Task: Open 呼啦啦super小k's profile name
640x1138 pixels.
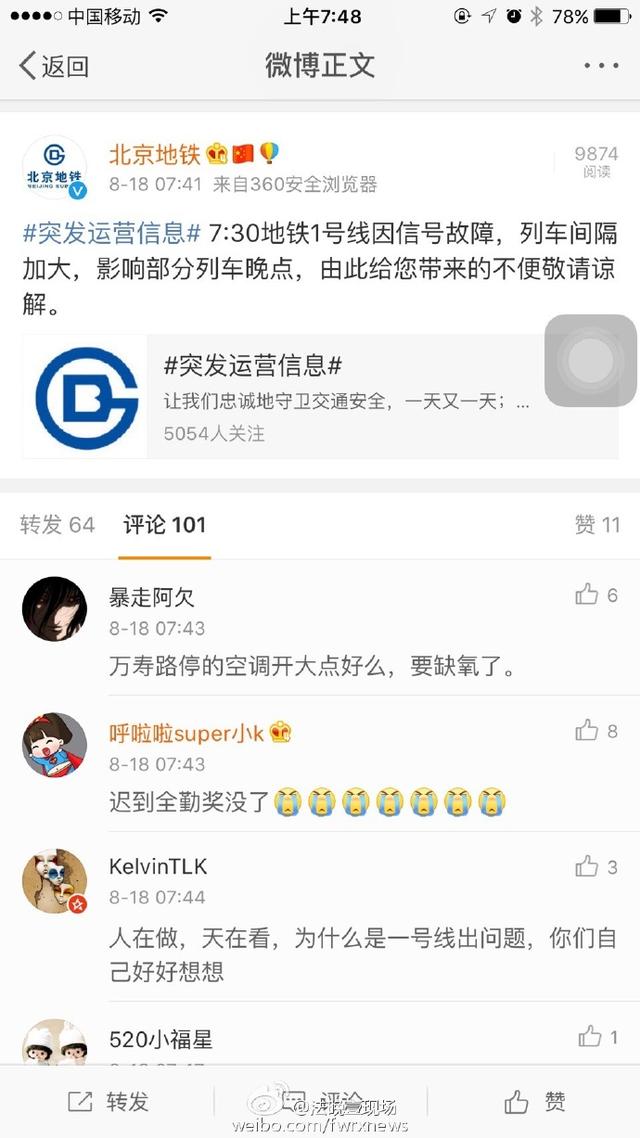Action: point(187,733)
